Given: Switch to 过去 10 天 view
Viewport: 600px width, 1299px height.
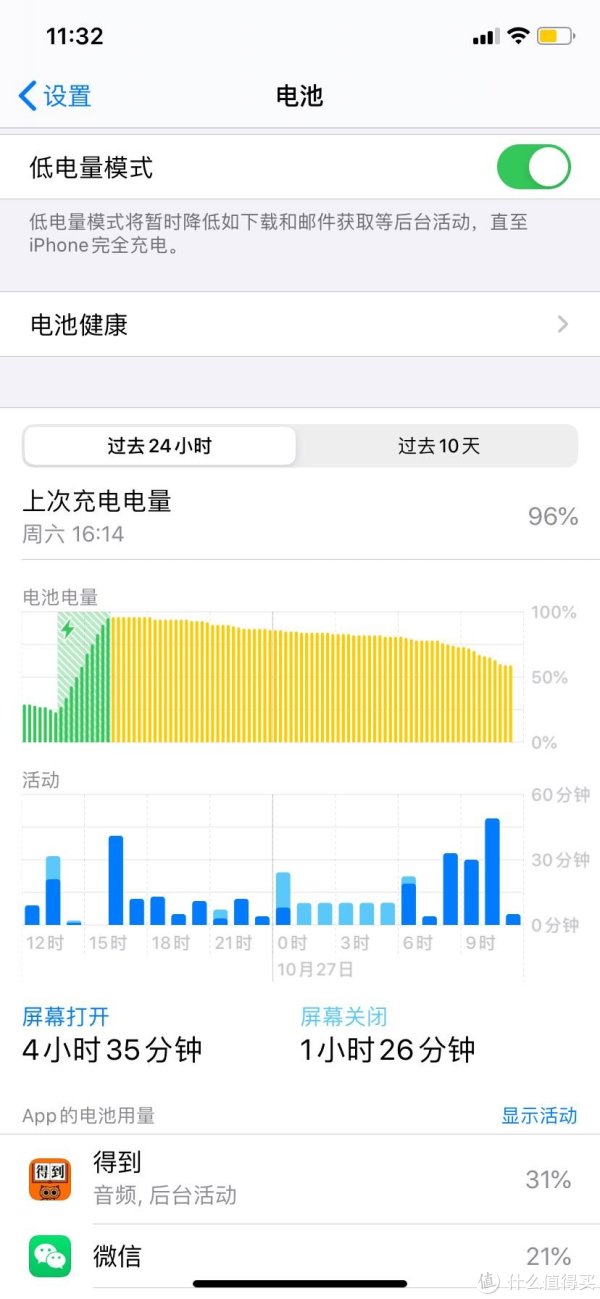Looking at the screenshot, I should 439,446.
